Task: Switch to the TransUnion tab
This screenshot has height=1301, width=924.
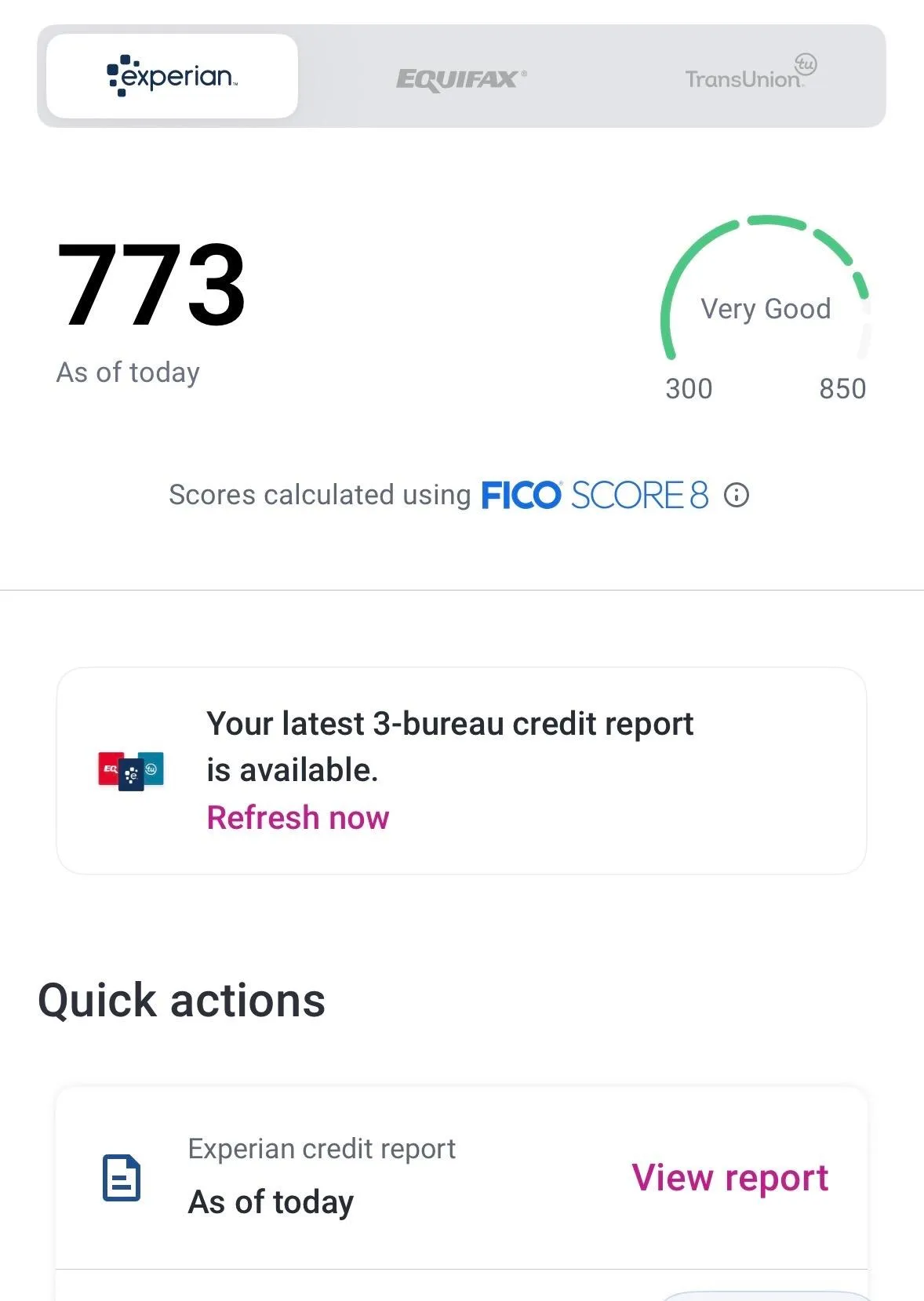Action: 749,76
